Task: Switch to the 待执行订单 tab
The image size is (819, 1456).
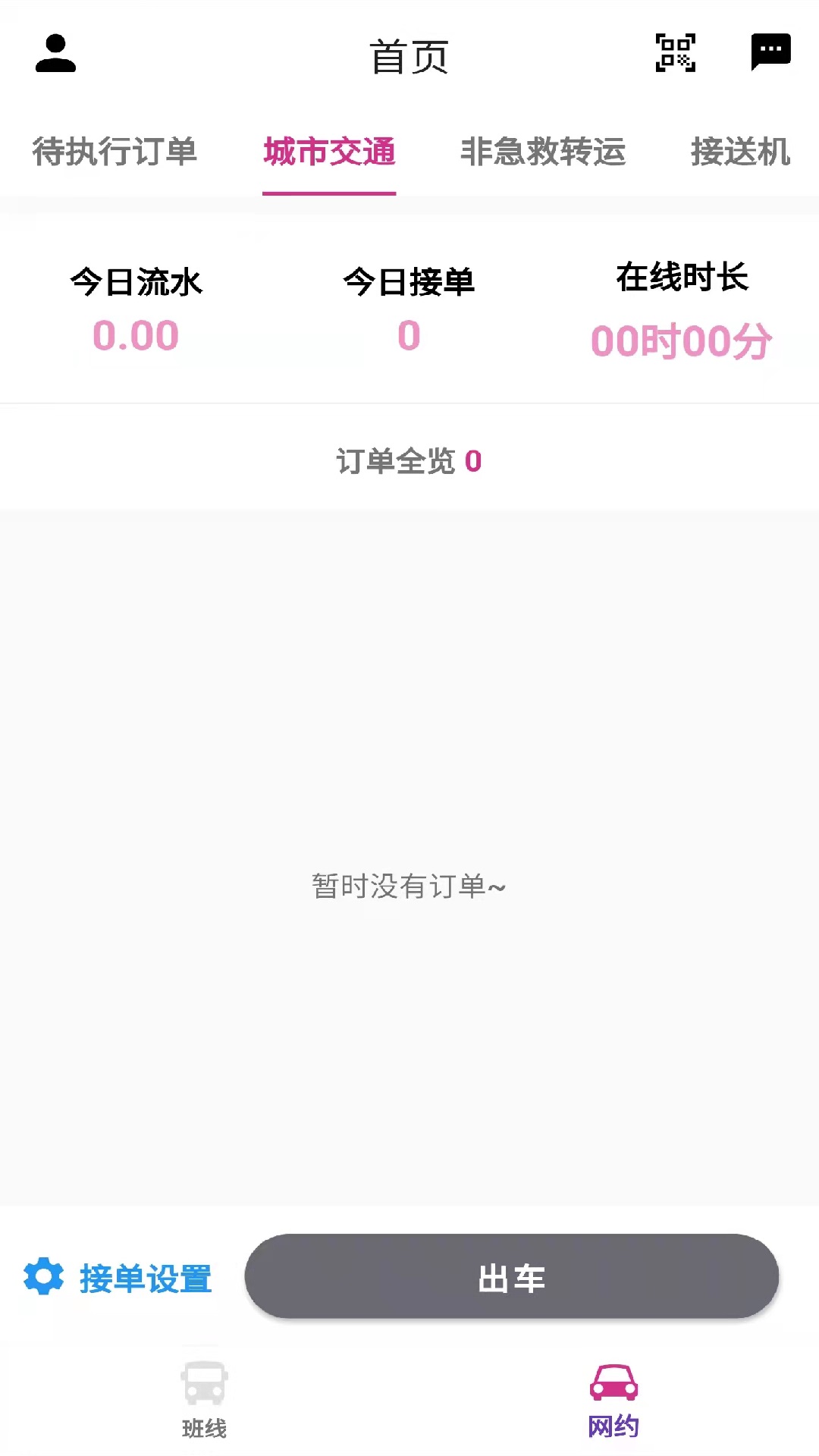Action: tap(114, 152)
